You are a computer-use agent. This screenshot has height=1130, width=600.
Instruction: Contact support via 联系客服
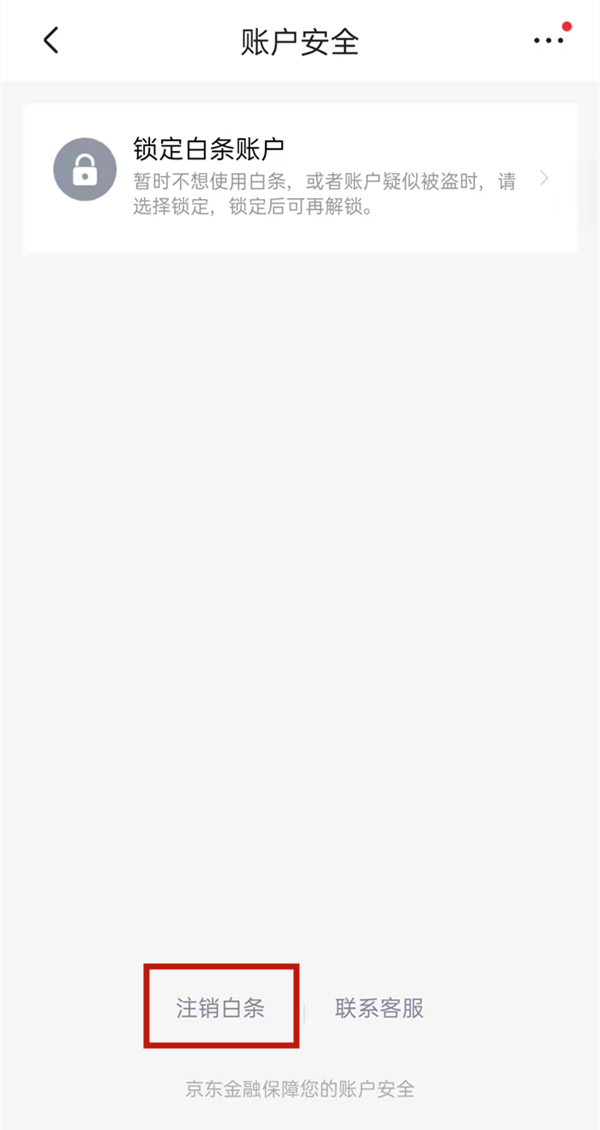[379, 1007]
